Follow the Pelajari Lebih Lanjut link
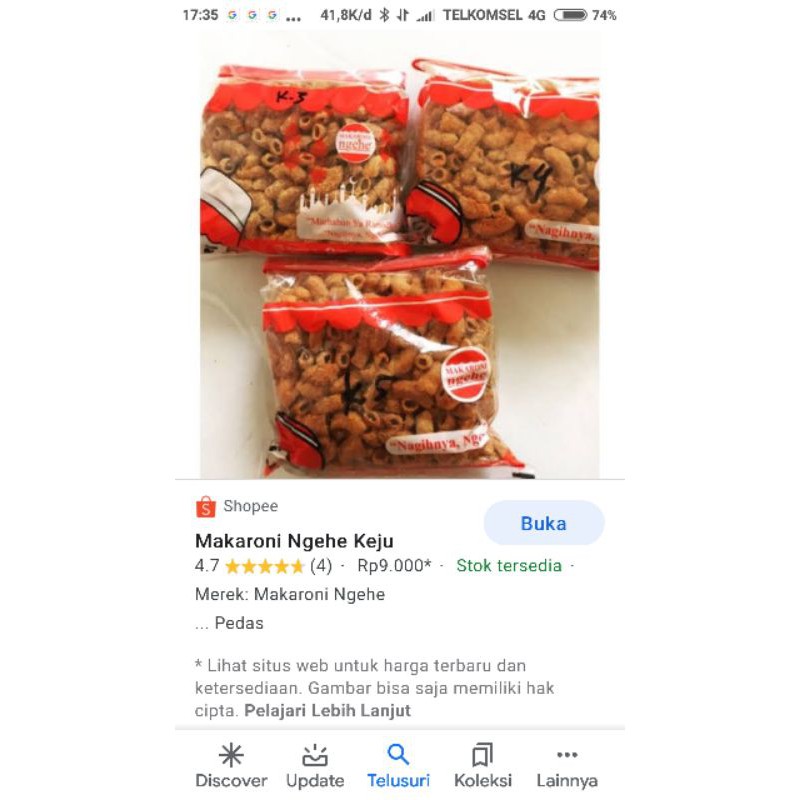Image resolution: width=800 pixels, height=800 pixels. click(327, 711)
